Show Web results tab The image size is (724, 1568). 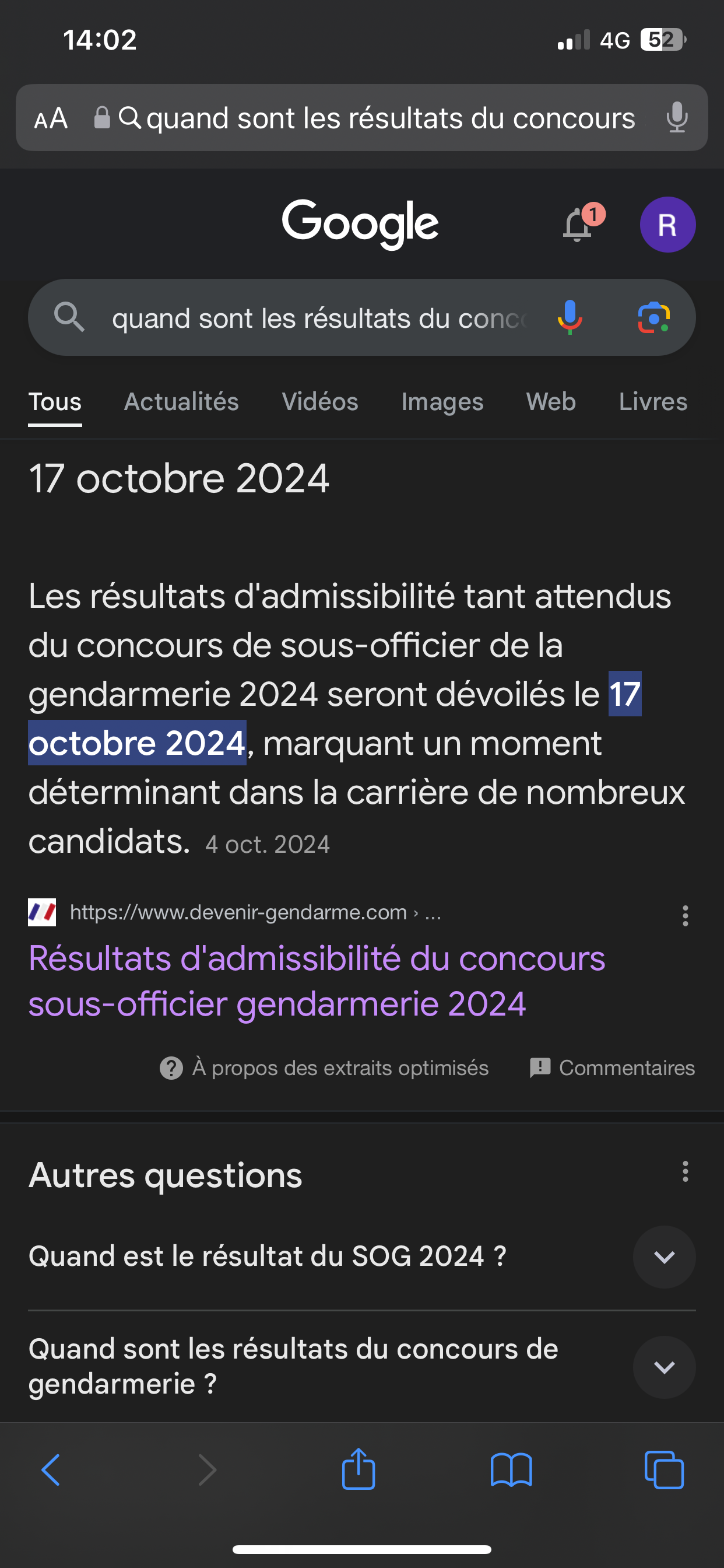pyautogui.click(x=551, y=402)
